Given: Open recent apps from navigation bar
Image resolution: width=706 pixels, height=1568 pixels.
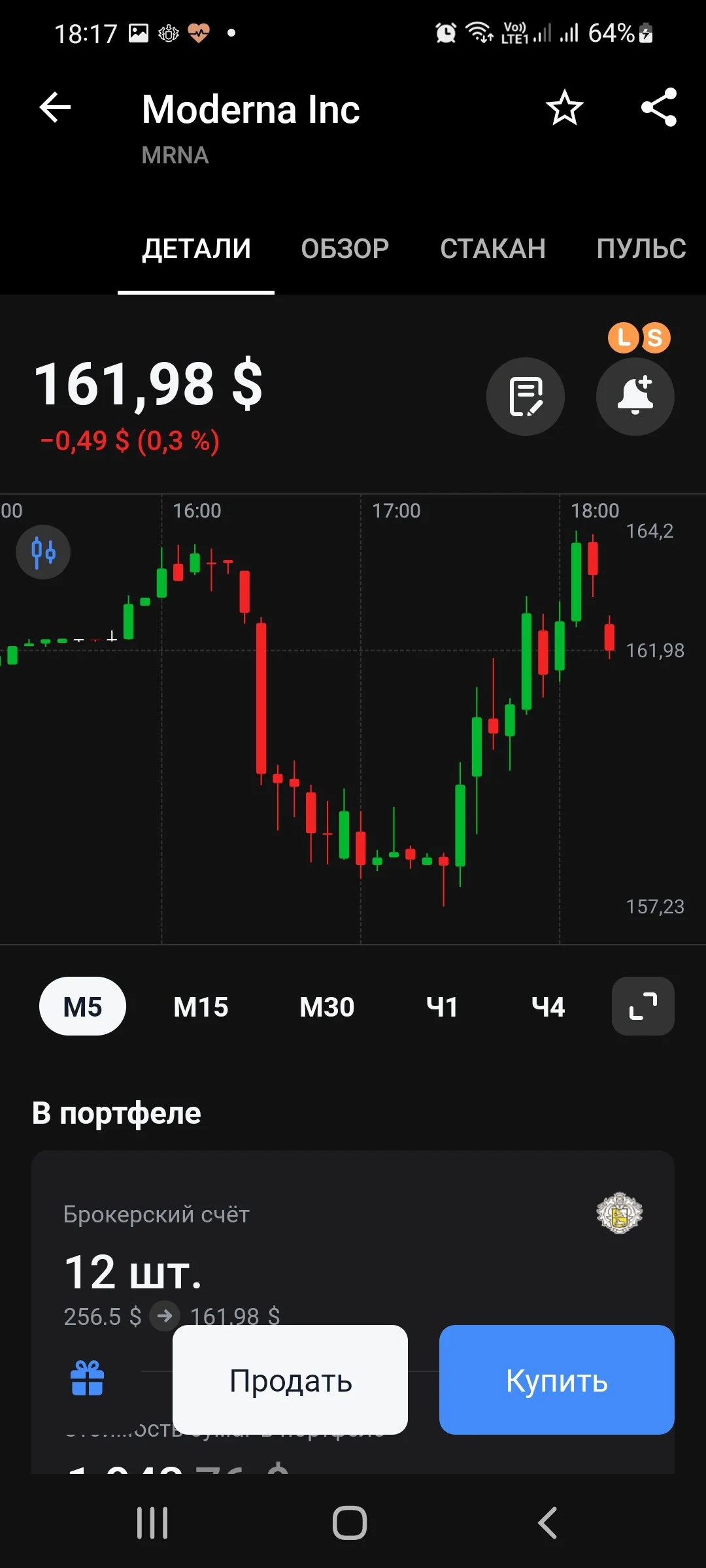Looking at the screenshot, I should [x=152, y=1523].
